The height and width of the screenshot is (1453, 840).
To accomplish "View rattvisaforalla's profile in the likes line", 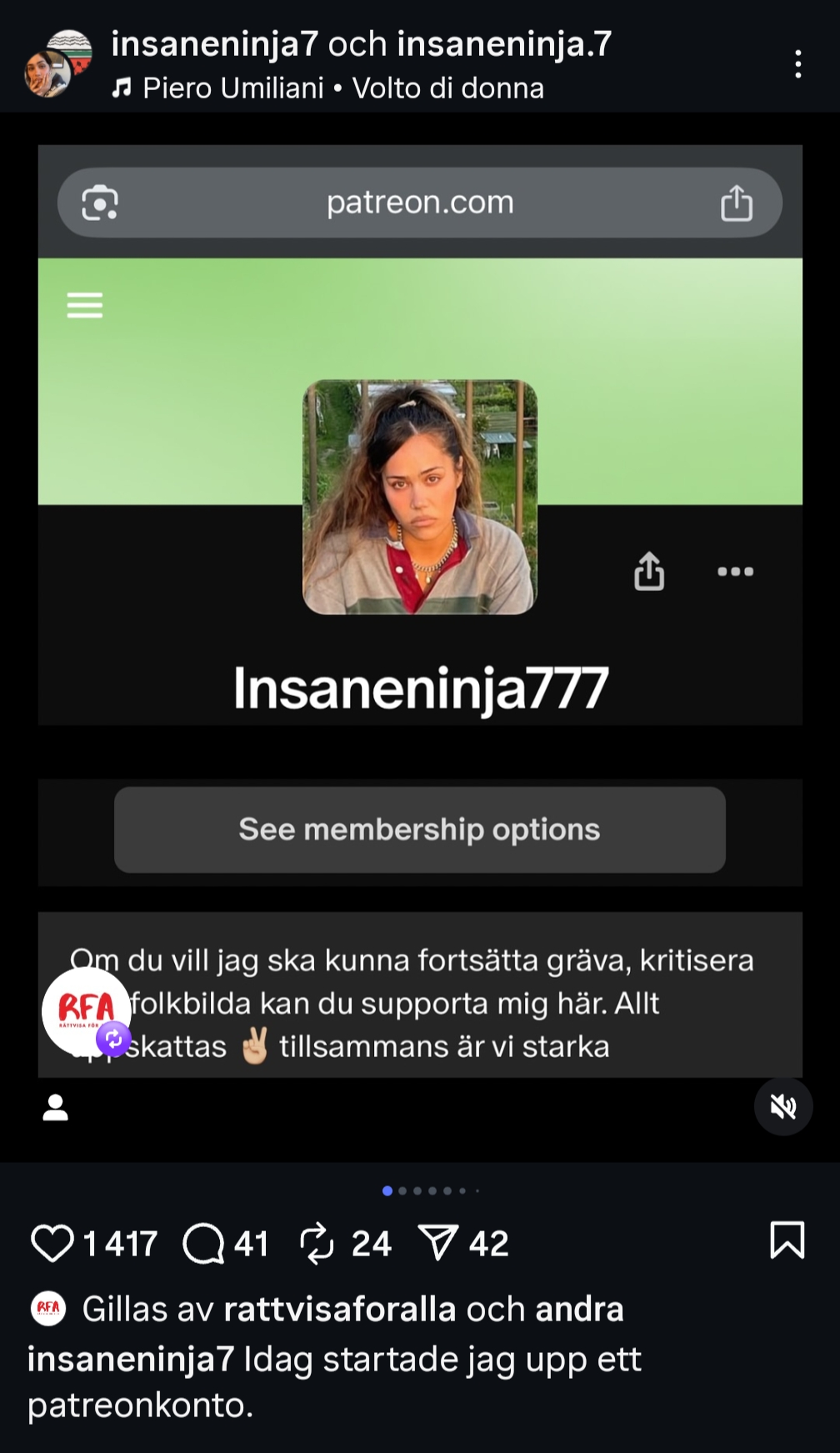I will pos(340,1309).
